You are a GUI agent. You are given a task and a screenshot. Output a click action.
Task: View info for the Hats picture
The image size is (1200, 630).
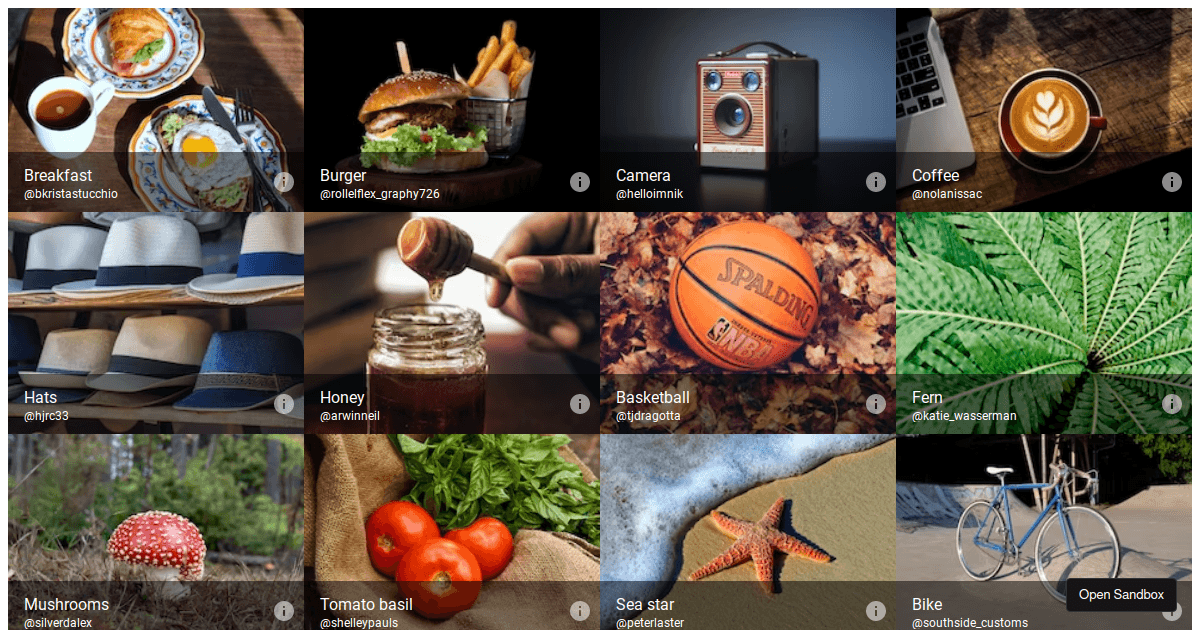[x=284, y=404]
